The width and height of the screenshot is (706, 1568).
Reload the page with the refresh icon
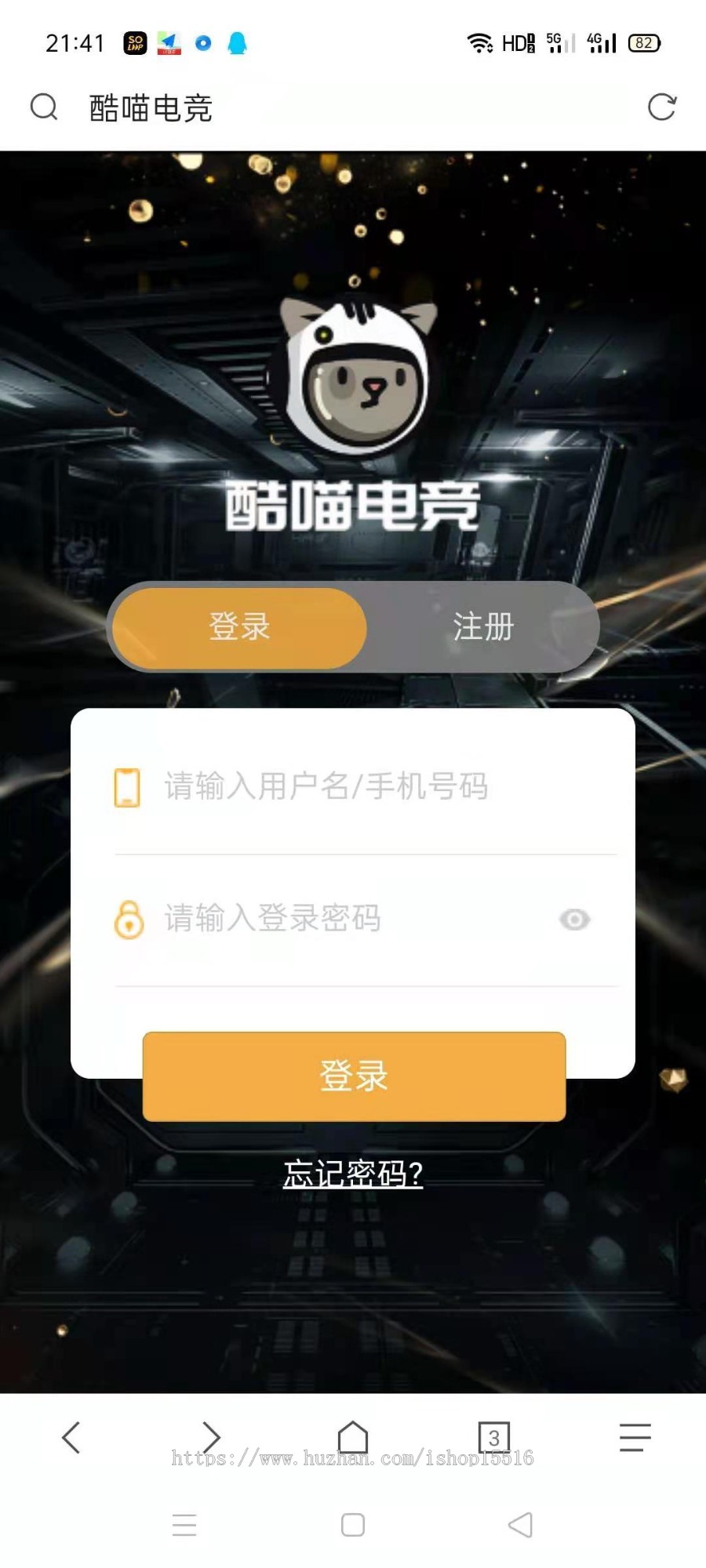[x=661, y=107]
